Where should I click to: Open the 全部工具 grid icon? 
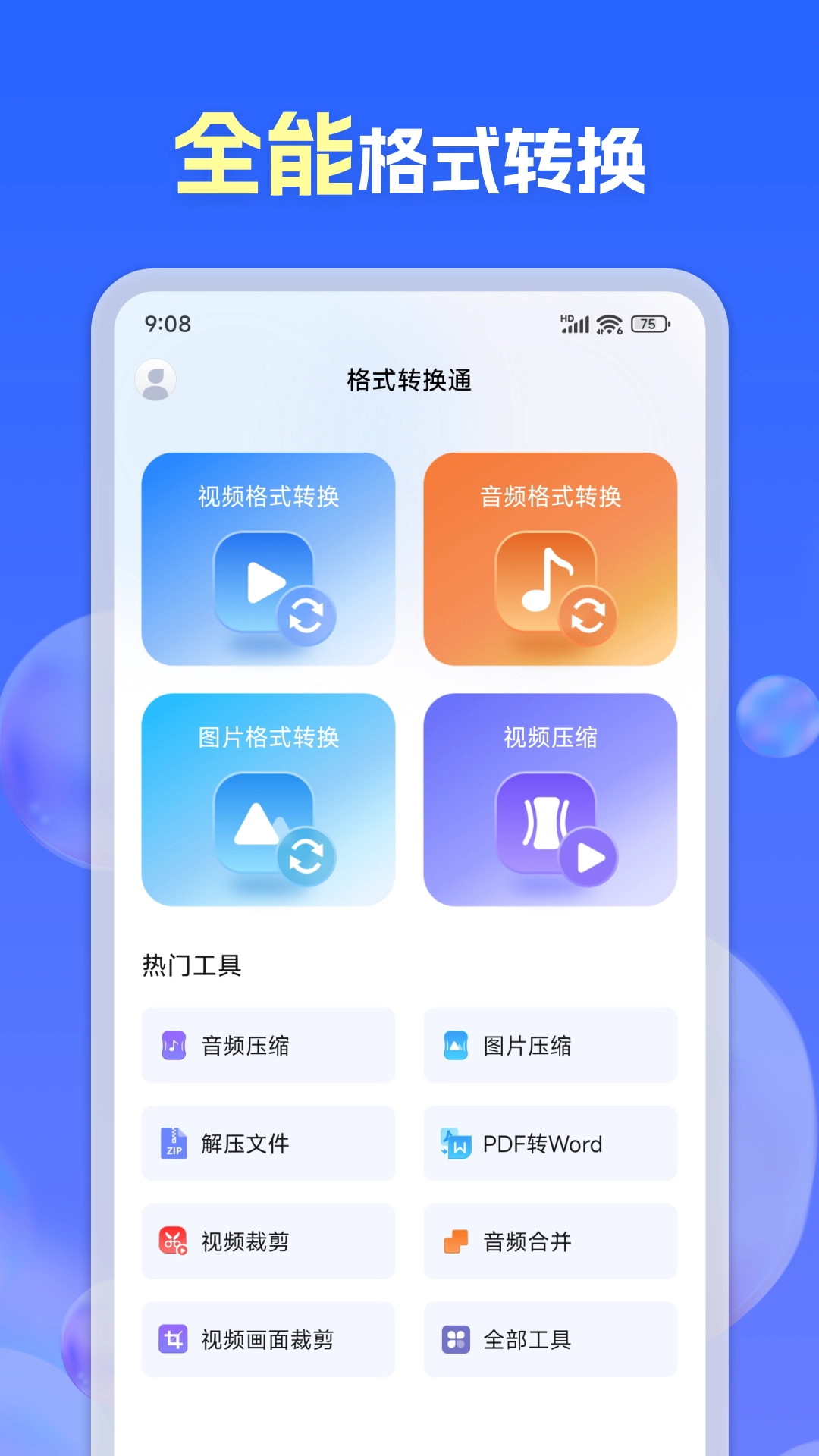tap(454, 1339)
